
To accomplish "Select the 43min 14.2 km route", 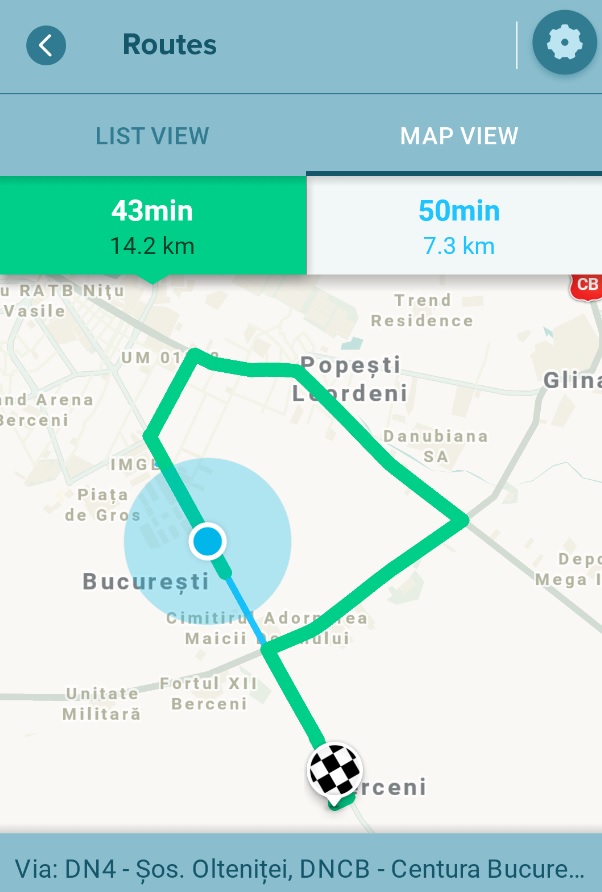I will 152,225.
